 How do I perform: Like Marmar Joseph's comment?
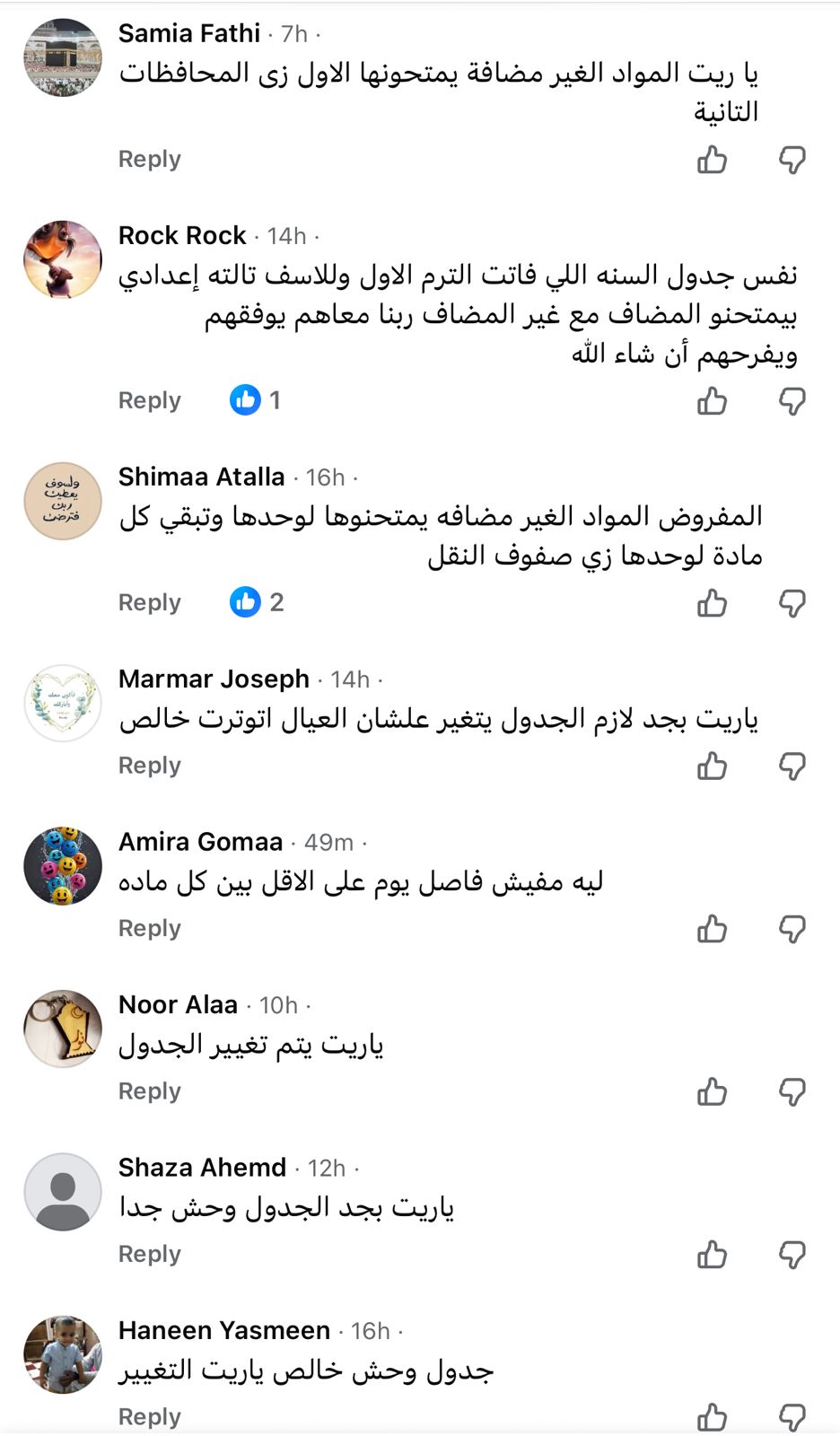(x=712, y=766)
